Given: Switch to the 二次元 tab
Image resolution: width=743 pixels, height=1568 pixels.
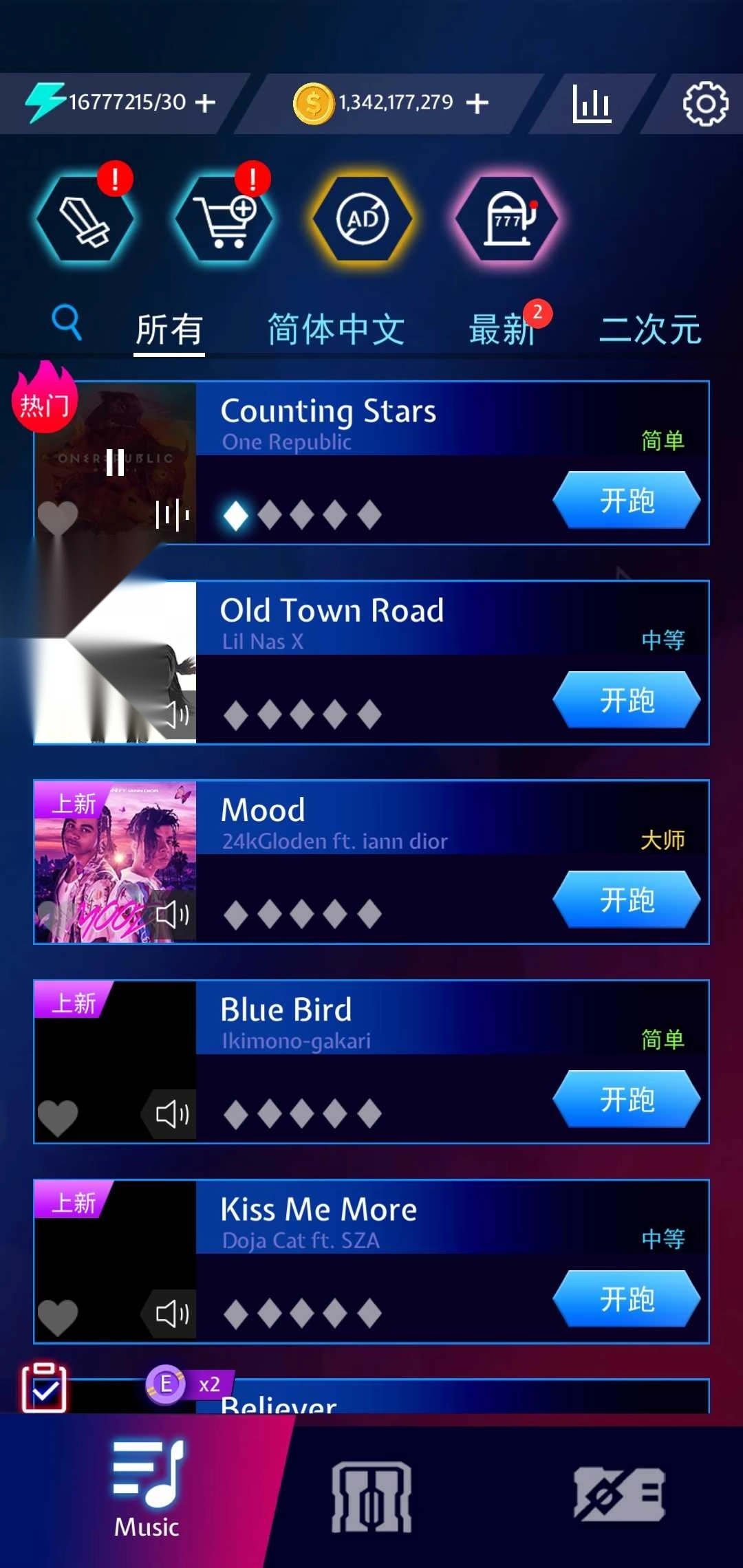Looking at the screenshot, I should tap(650, 329).
